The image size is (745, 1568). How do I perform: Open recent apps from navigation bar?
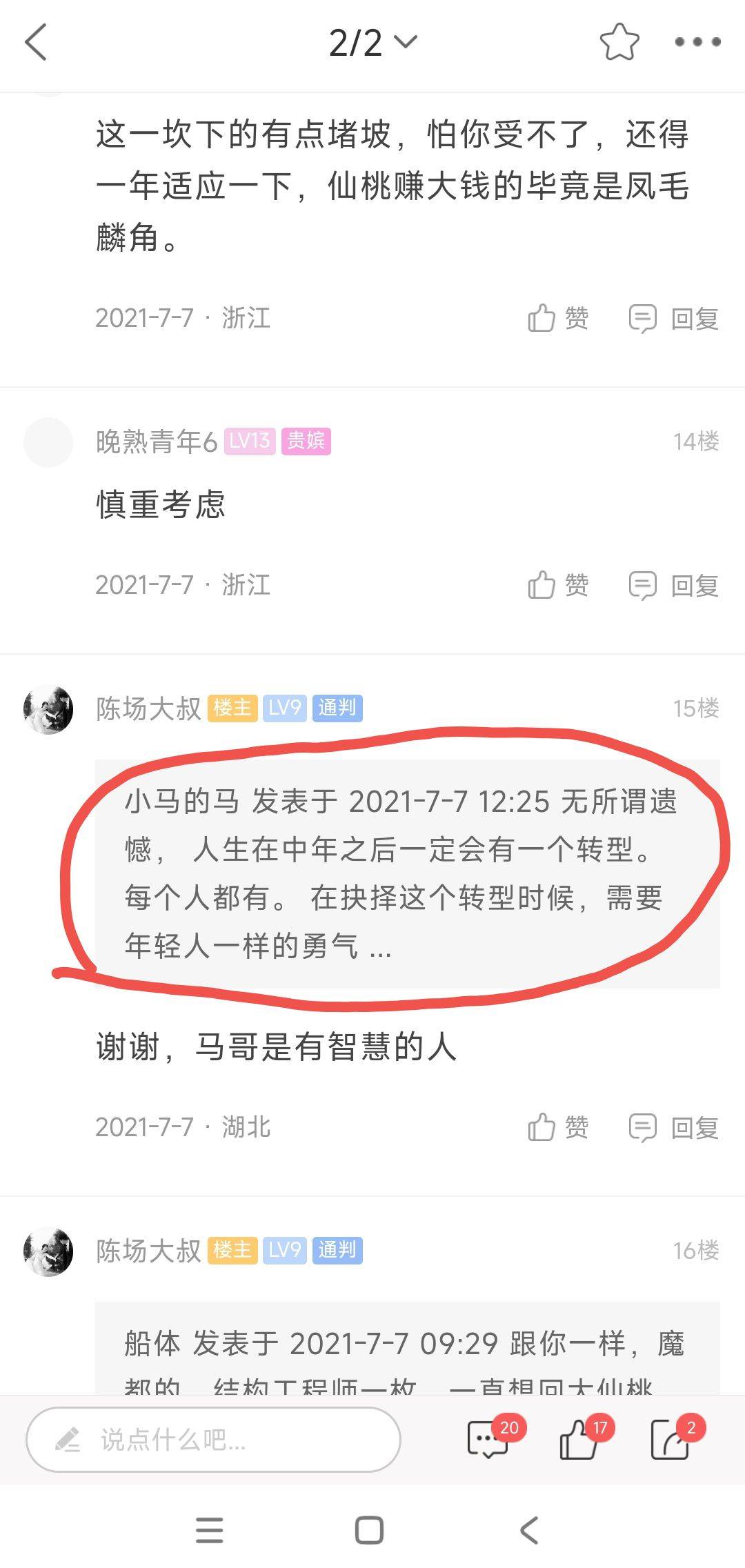[x=210, y=1530]
